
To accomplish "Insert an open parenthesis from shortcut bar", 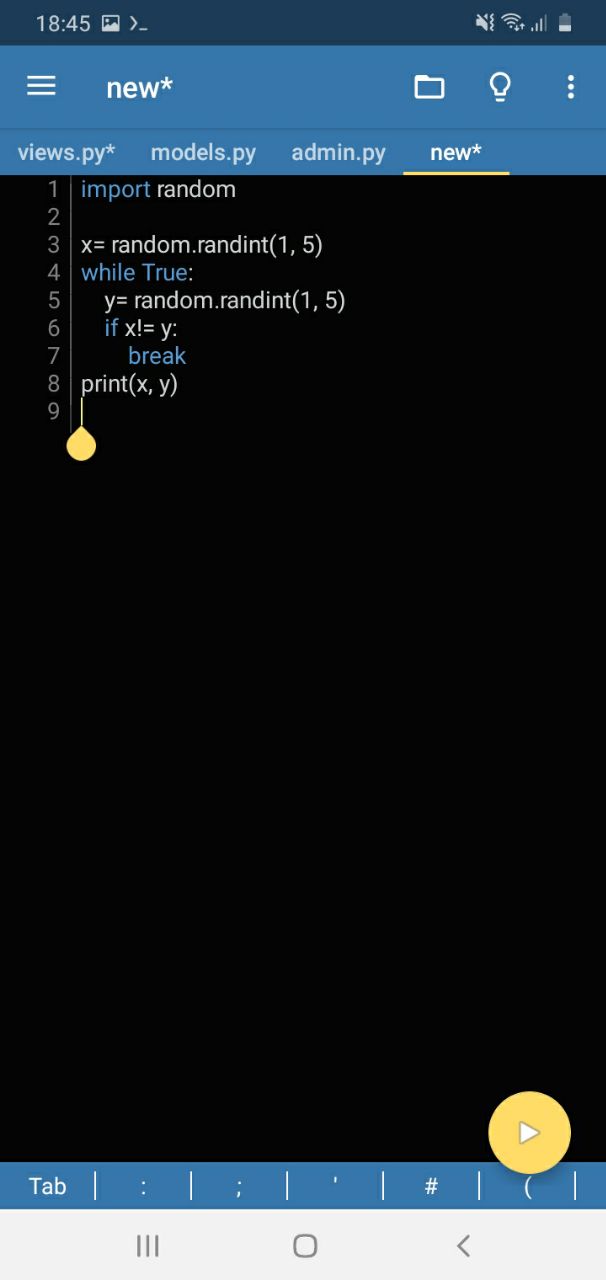I will tap(527, 1186).
